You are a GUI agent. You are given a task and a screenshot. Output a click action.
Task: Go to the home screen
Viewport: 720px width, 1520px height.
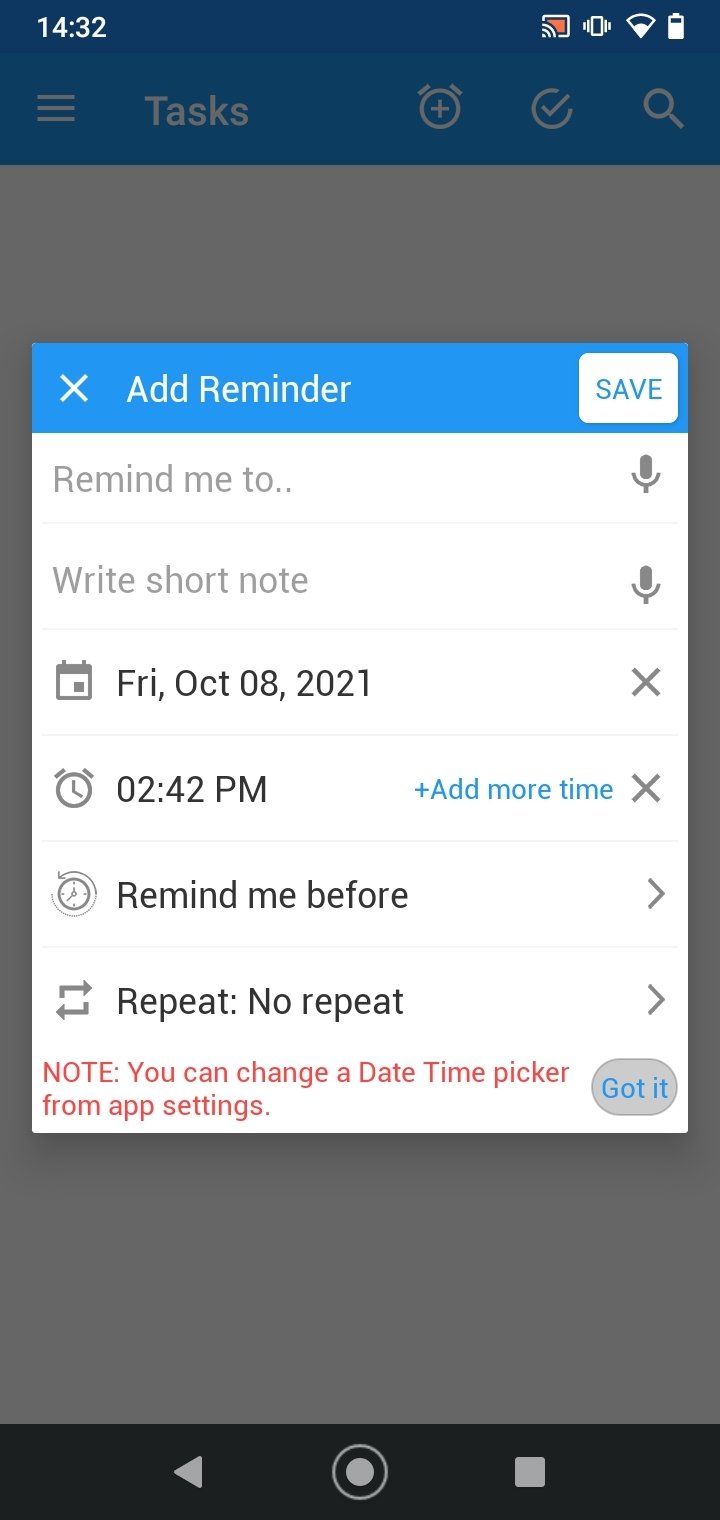click(x=360, y=1472)
